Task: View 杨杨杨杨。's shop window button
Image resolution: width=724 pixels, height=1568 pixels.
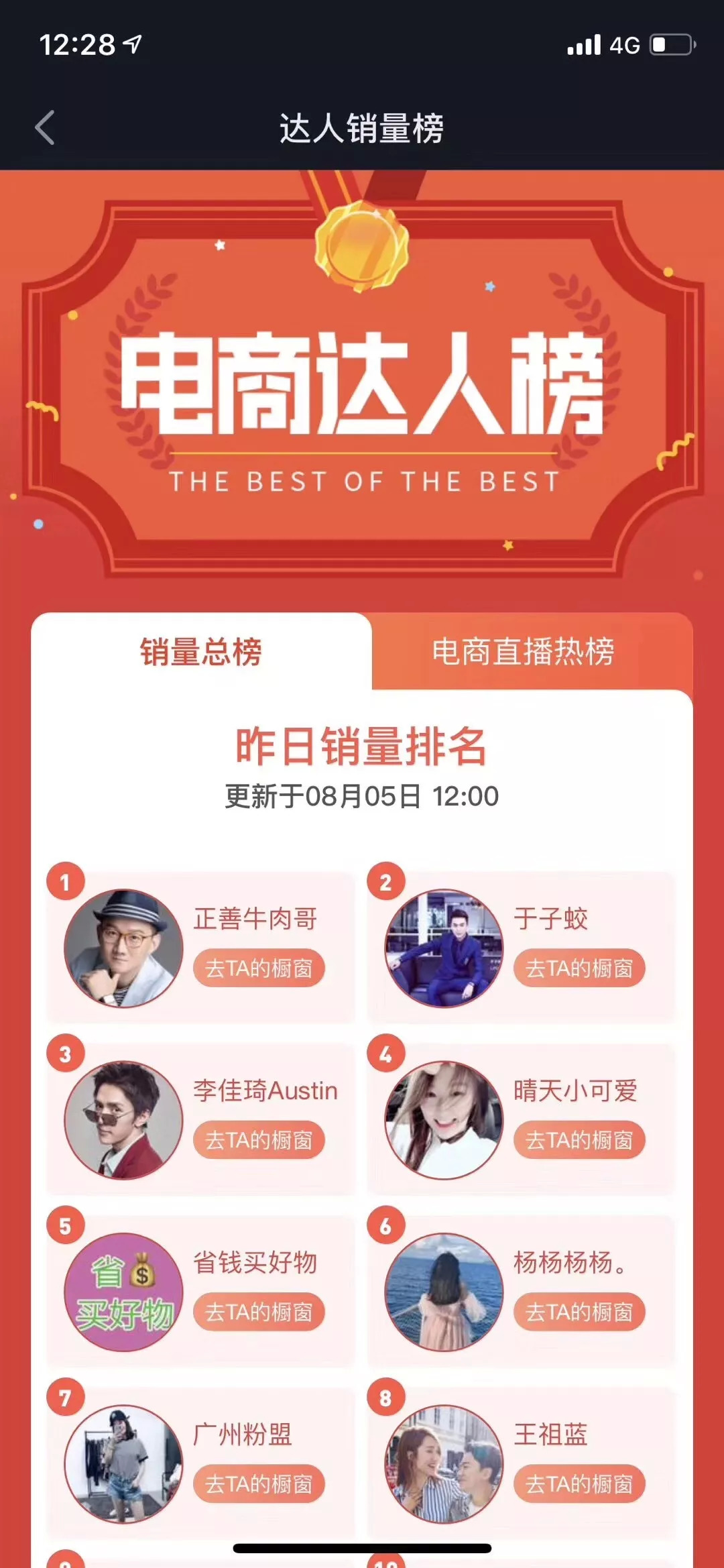Action: 579,1311
